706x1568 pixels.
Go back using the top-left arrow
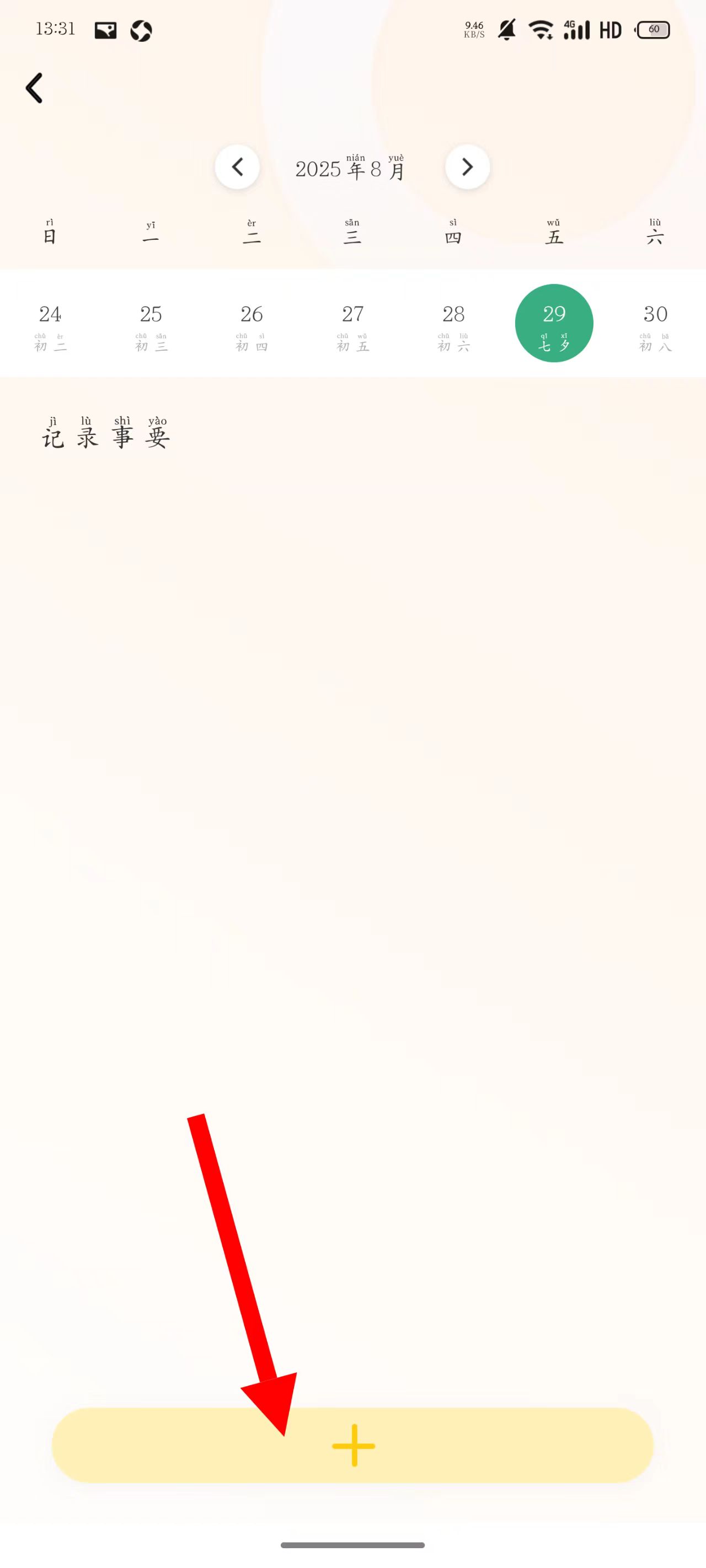[x=34, y=88]
